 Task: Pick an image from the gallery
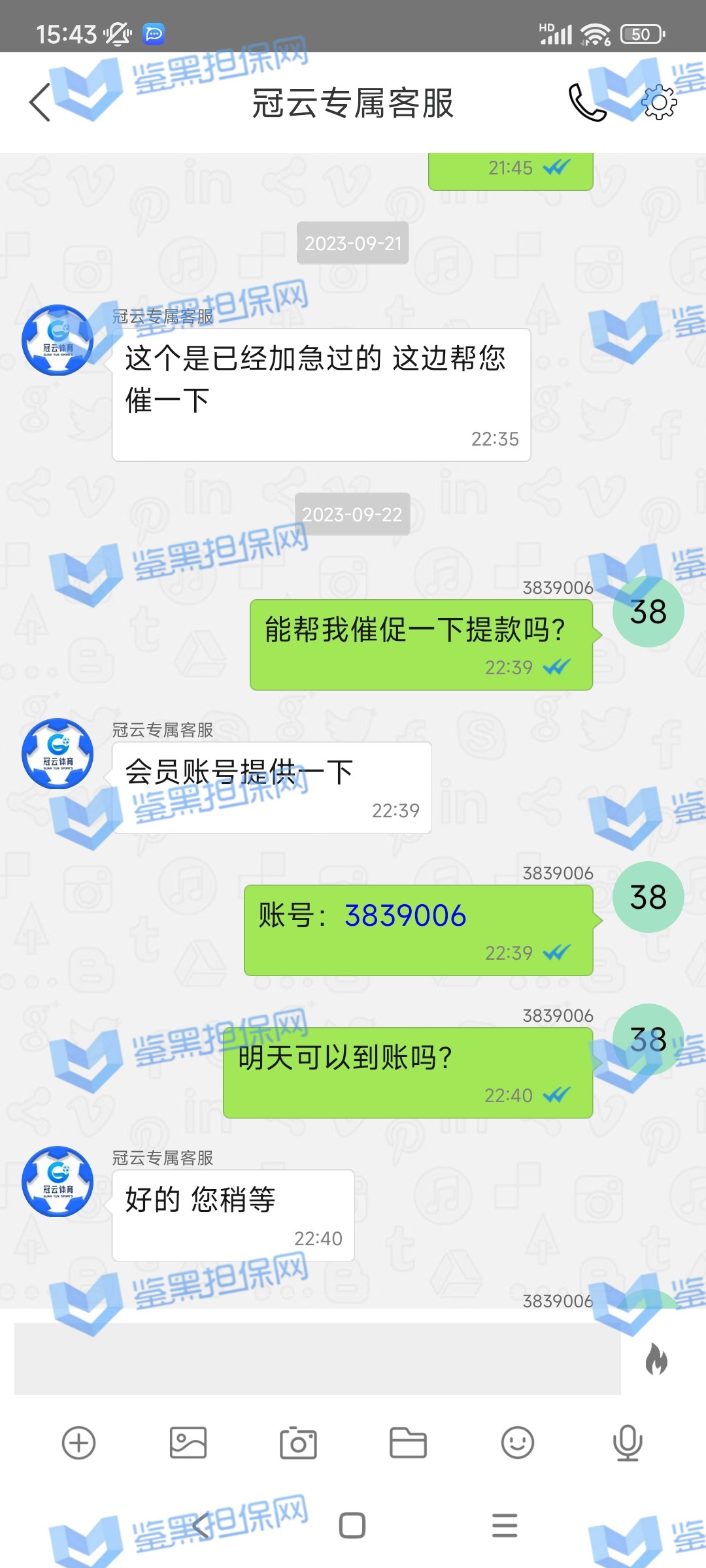pyautogui.click(x=188, y=1443)
